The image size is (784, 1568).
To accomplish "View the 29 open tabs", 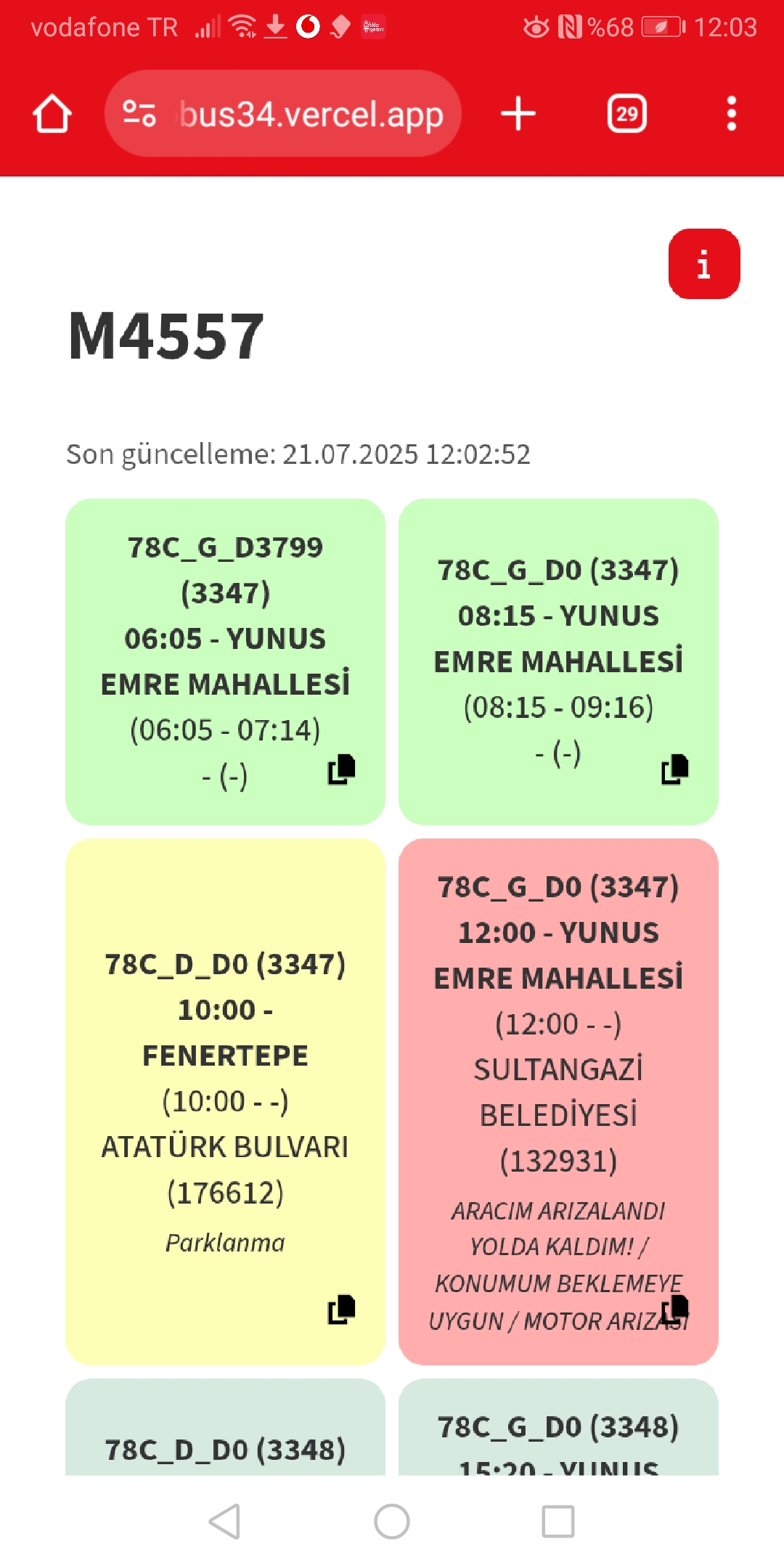I will click(627, 114).
